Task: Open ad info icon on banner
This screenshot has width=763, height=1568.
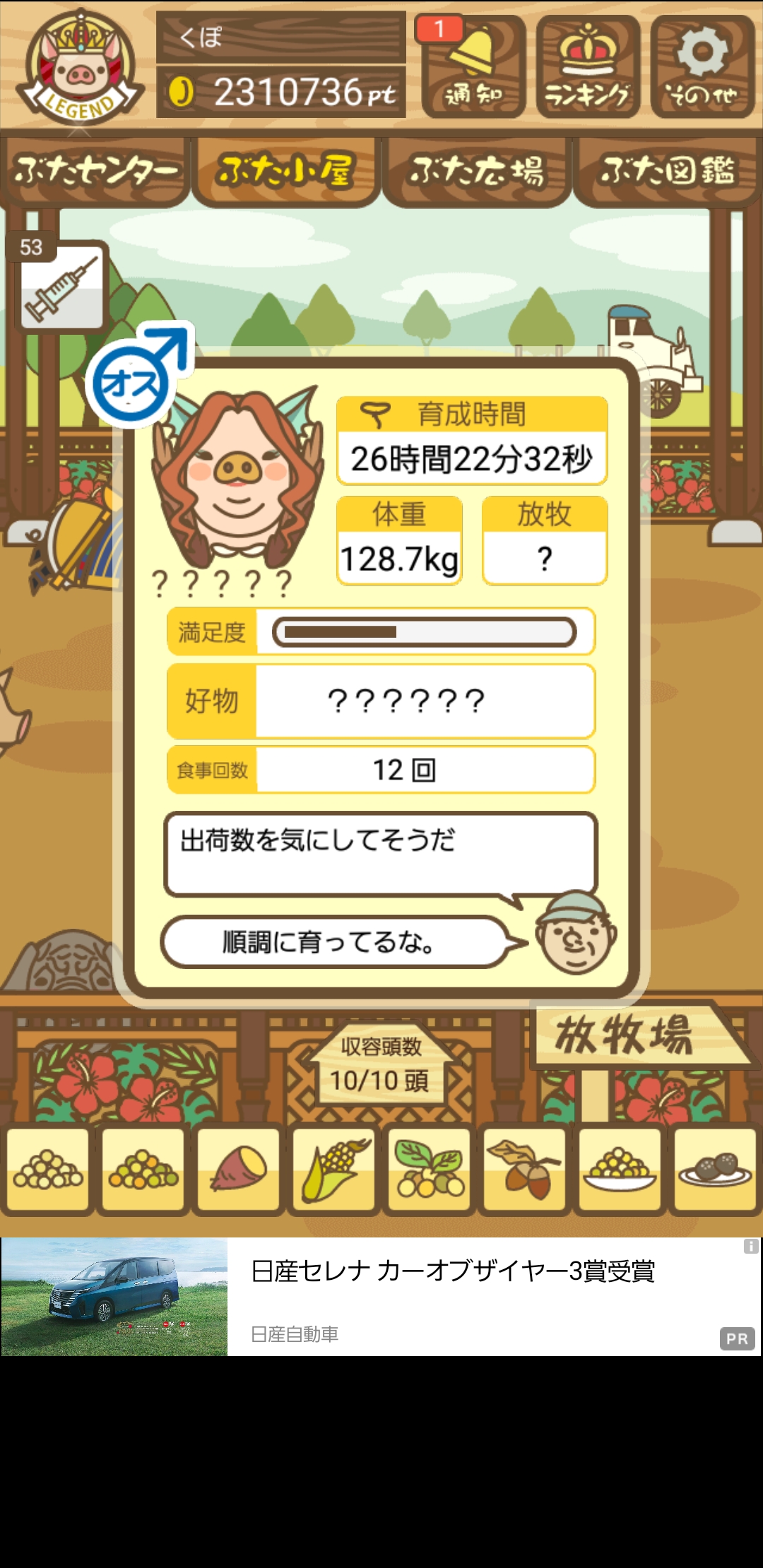Action: click(751, 1247)
